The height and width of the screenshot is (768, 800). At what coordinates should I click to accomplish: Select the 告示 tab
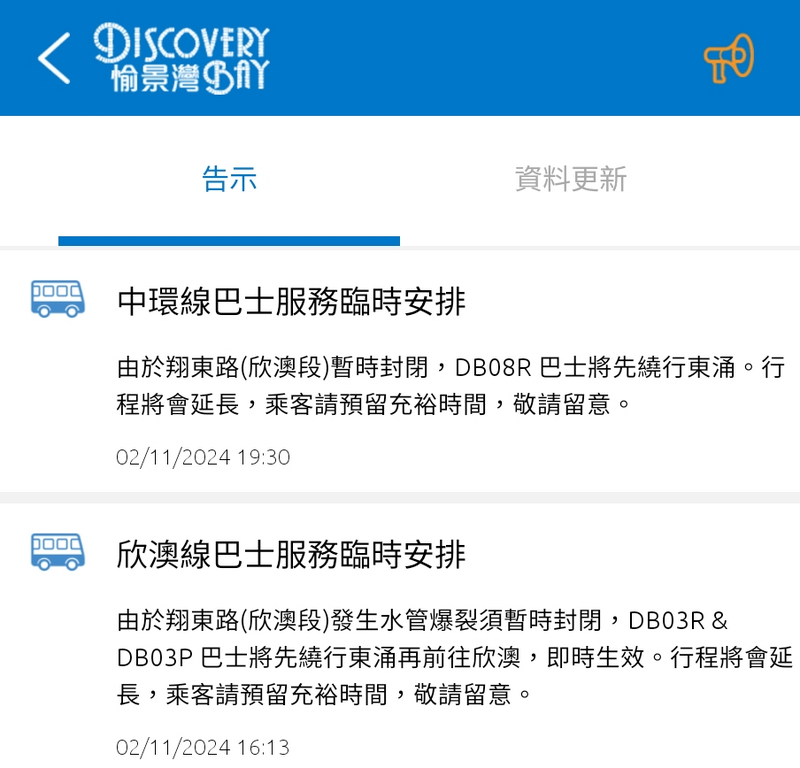point(229,180)
